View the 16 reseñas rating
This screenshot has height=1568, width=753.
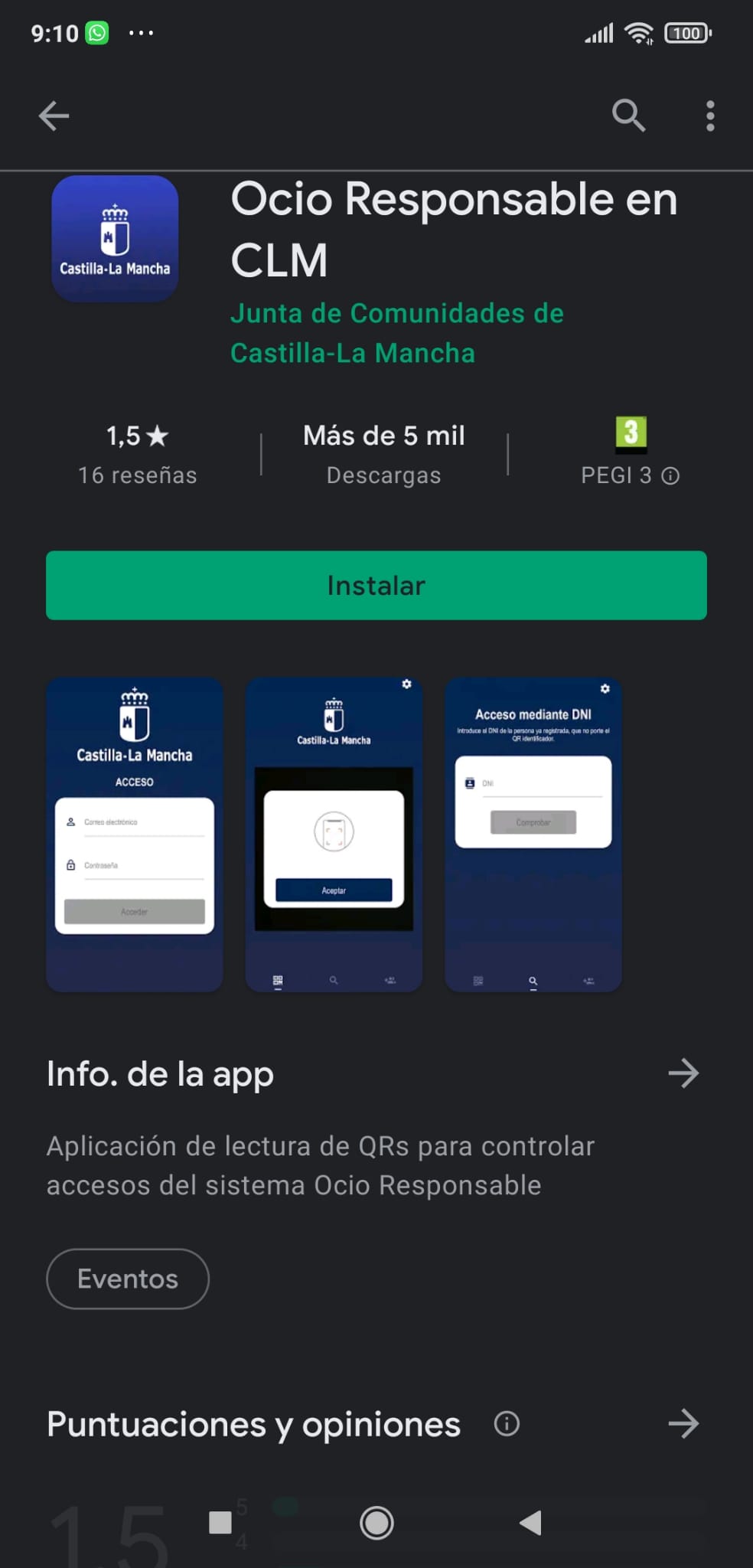138,455
